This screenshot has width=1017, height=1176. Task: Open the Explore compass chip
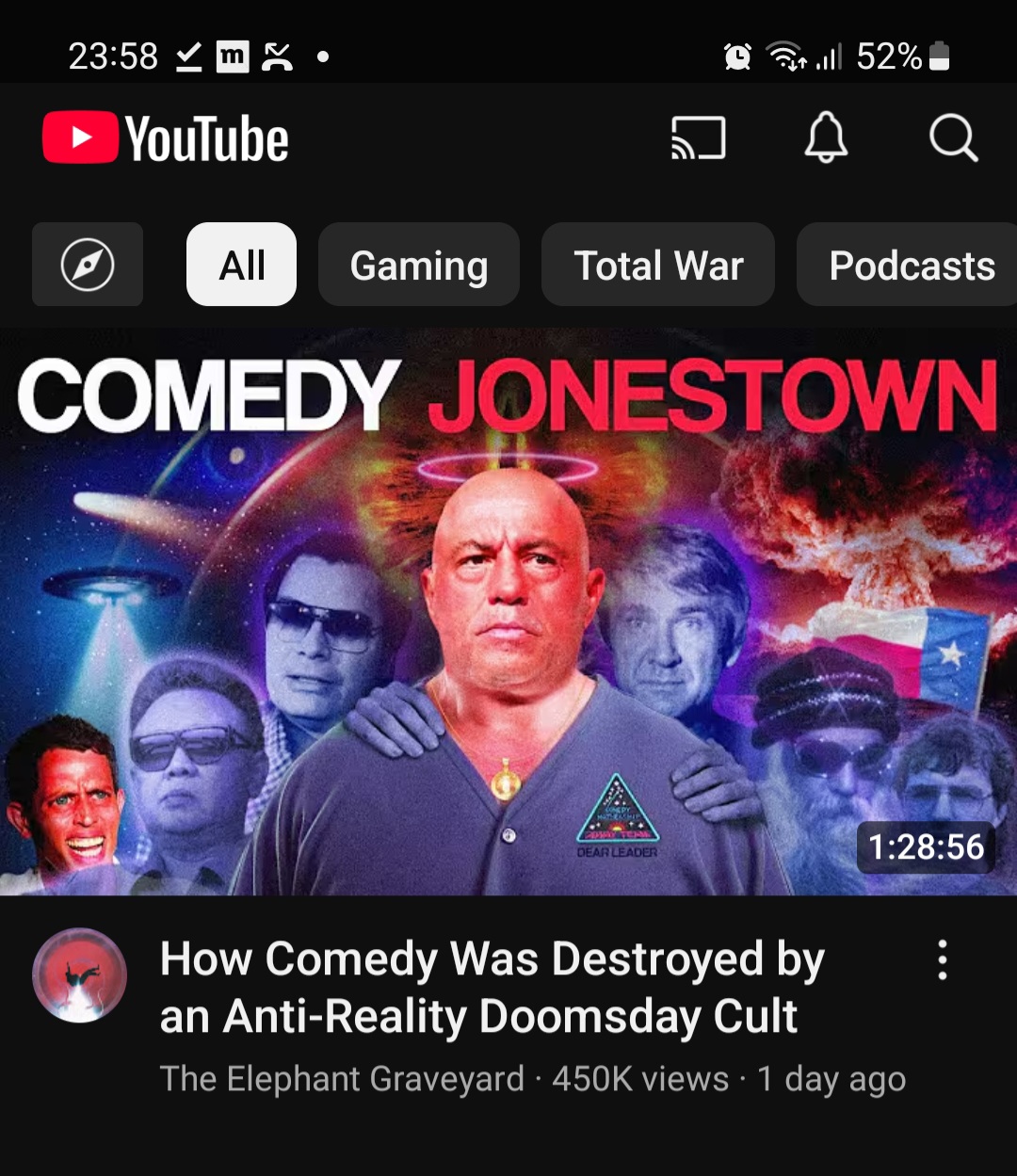pos(88,265)
